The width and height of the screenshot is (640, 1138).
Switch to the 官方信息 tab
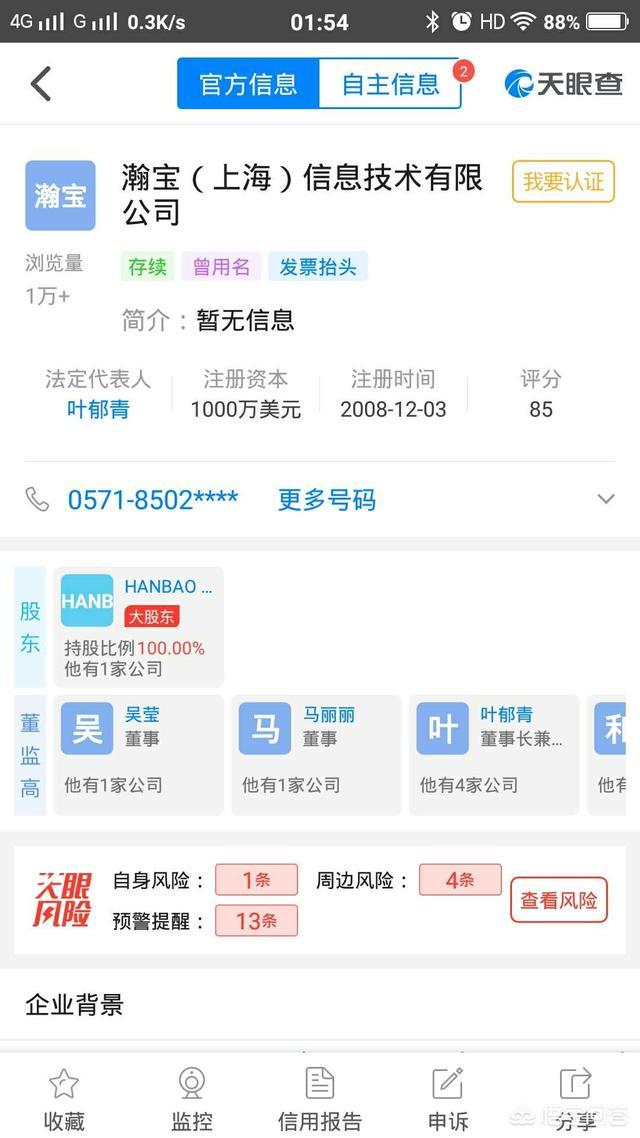tap(248, 84)
